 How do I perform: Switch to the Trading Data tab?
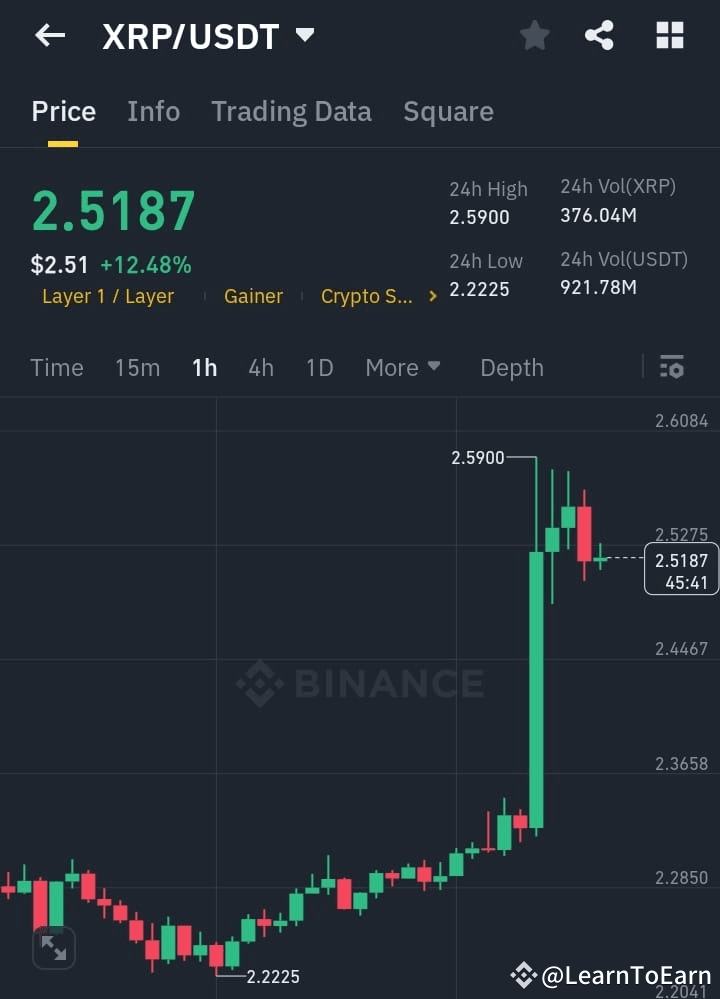[x=291, y=112]
